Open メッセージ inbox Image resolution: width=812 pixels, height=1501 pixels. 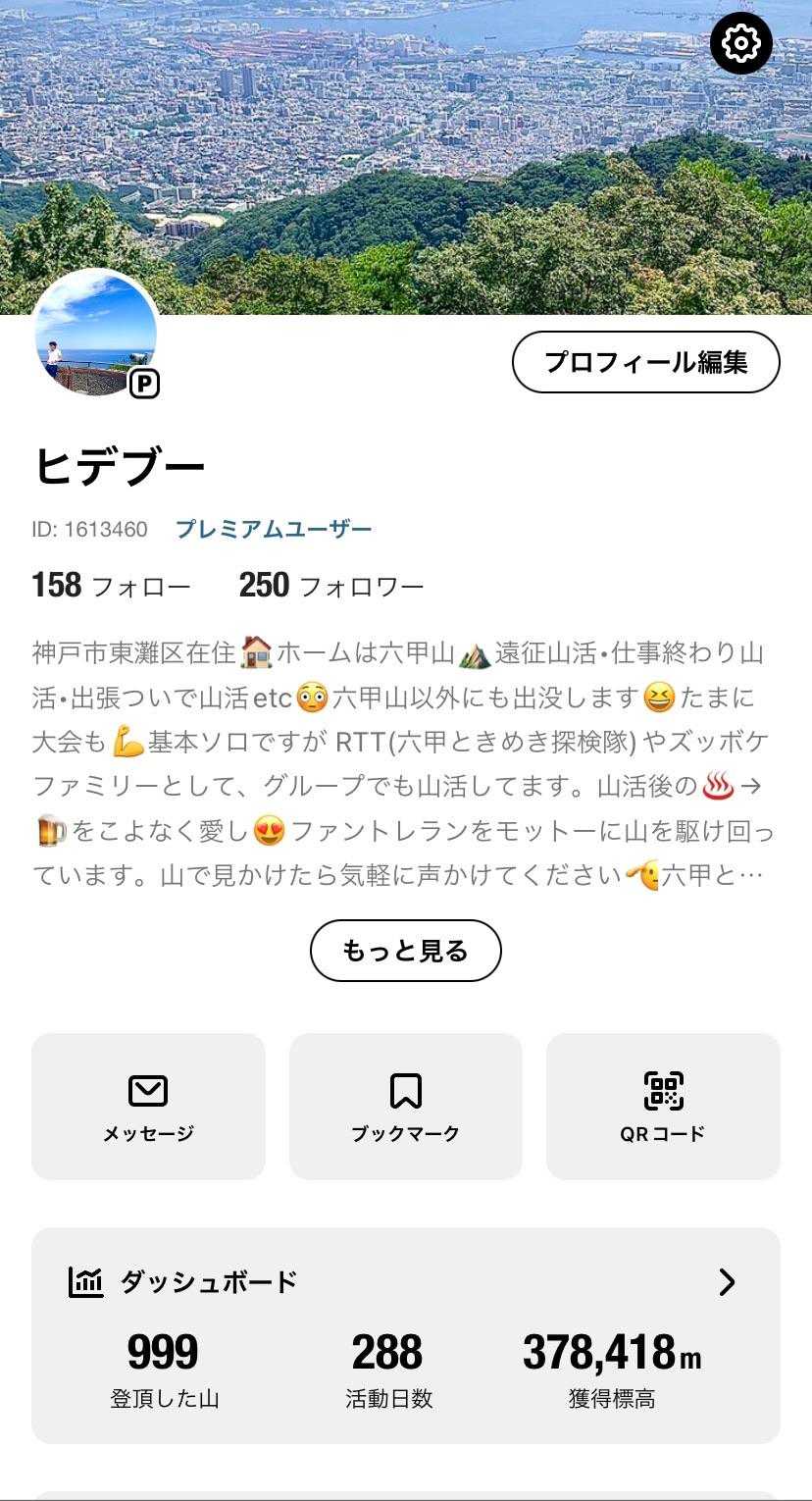(148, 1106)
